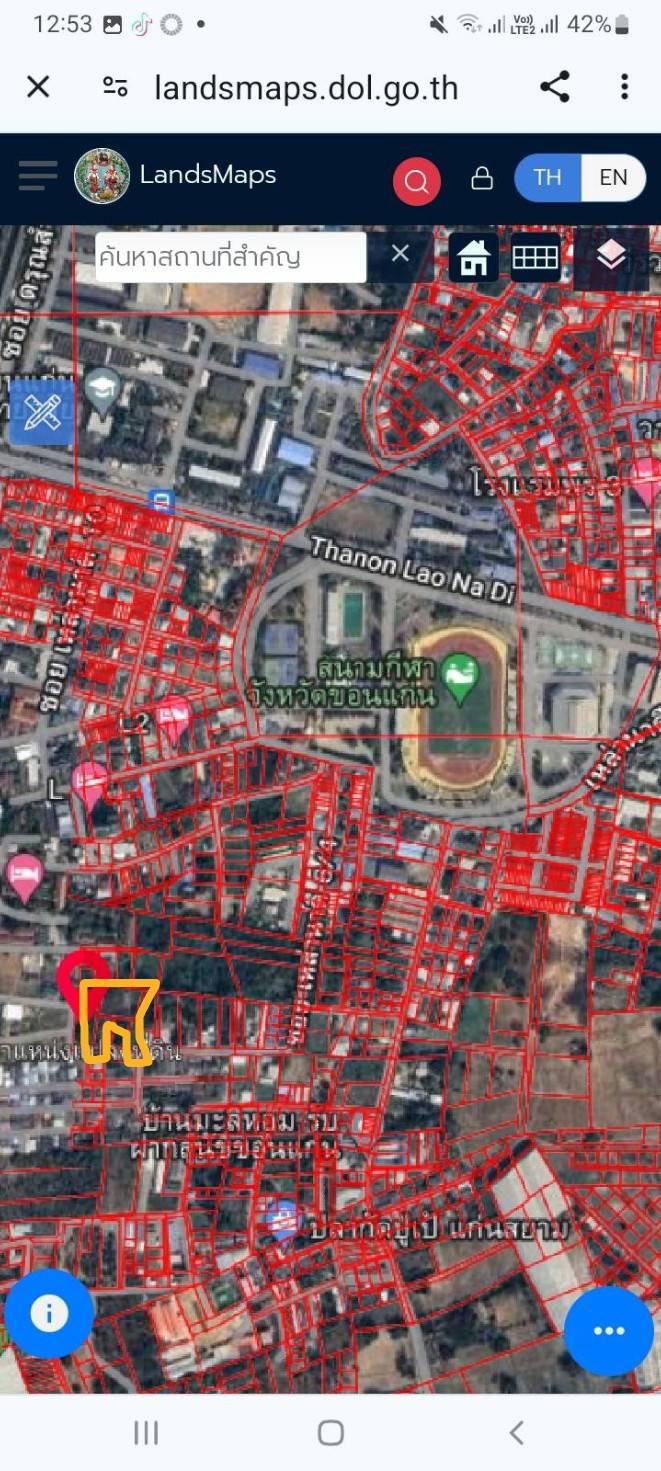
Task: Open recent apps from the navigation bar
Action: tap(146, 1433)
